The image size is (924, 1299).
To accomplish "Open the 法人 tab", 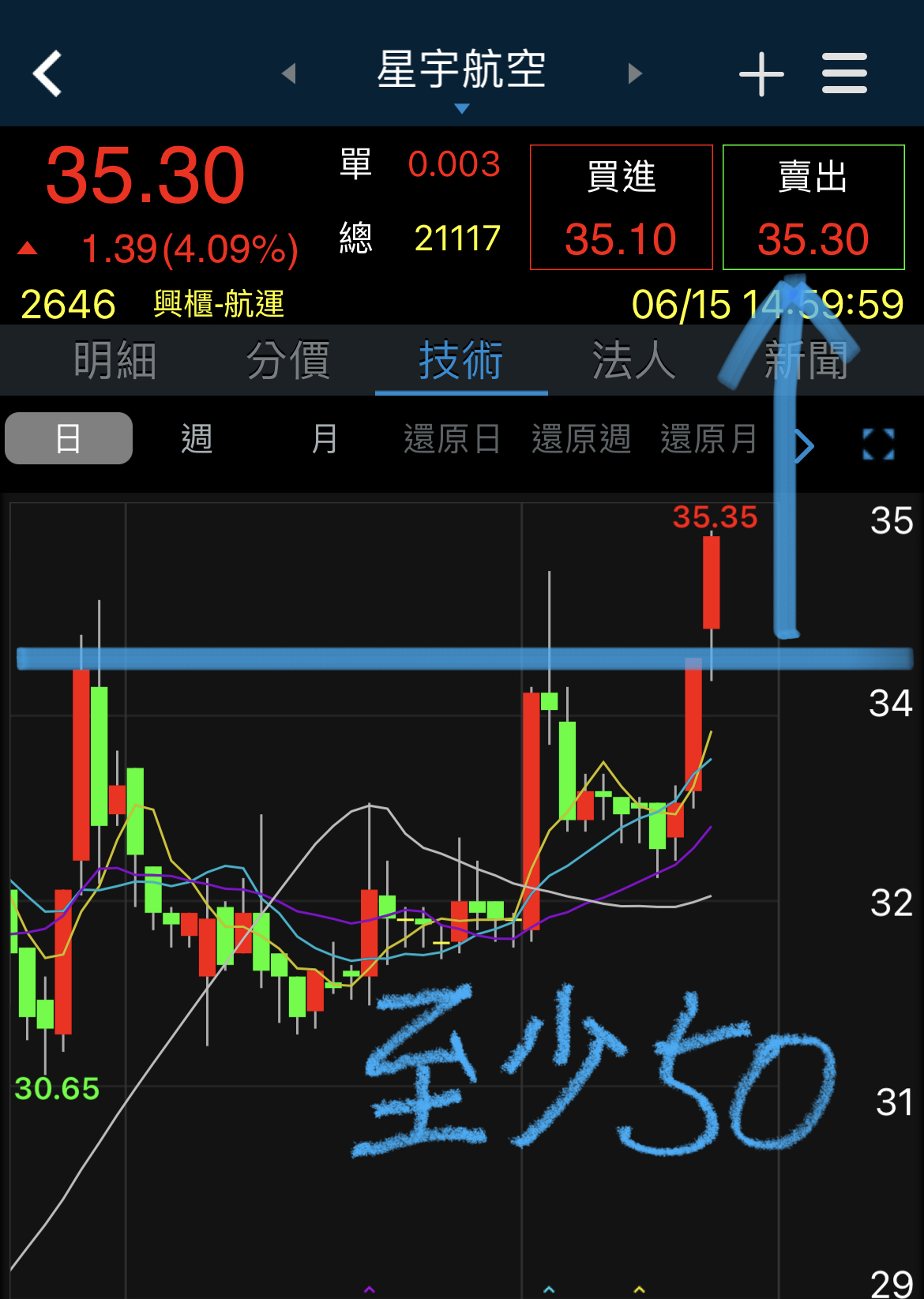I will pyautogui.click(x=634, y=361).
